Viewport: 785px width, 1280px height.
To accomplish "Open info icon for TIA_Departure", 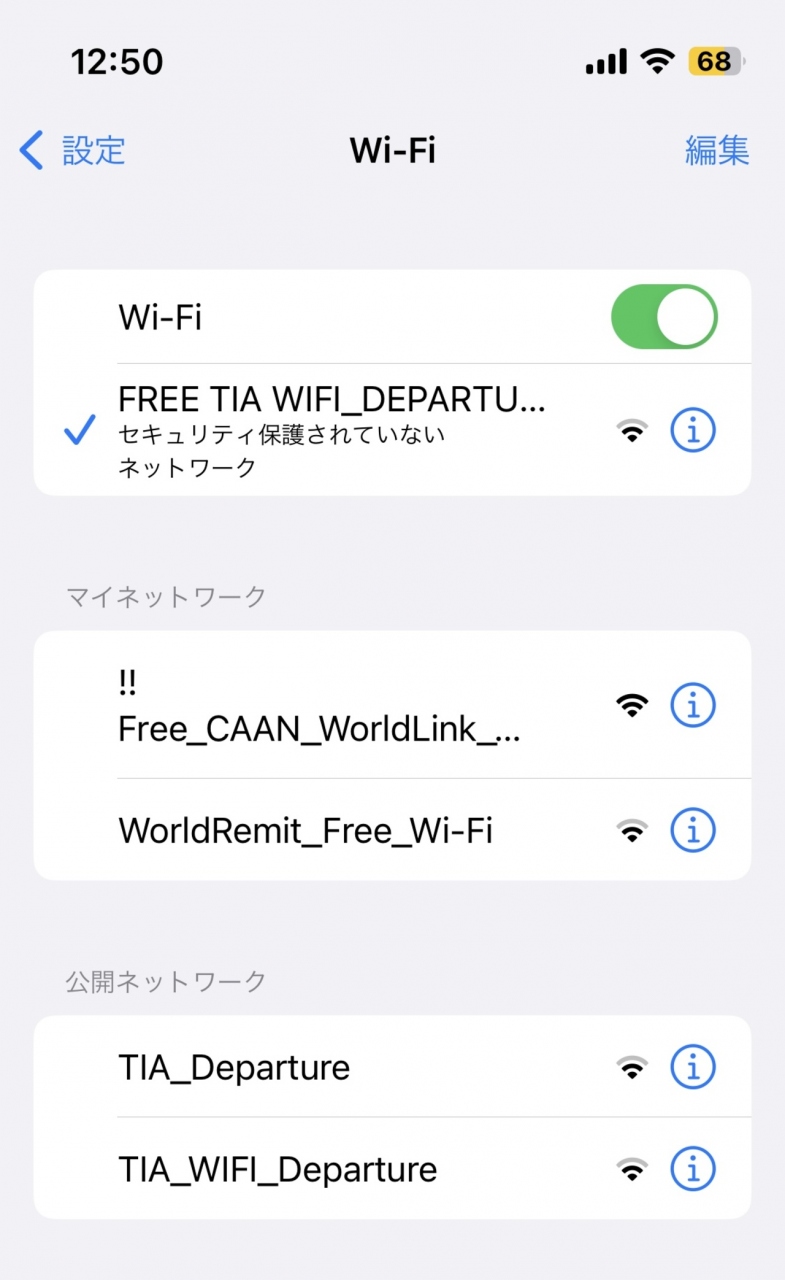I will point(693,1067).
